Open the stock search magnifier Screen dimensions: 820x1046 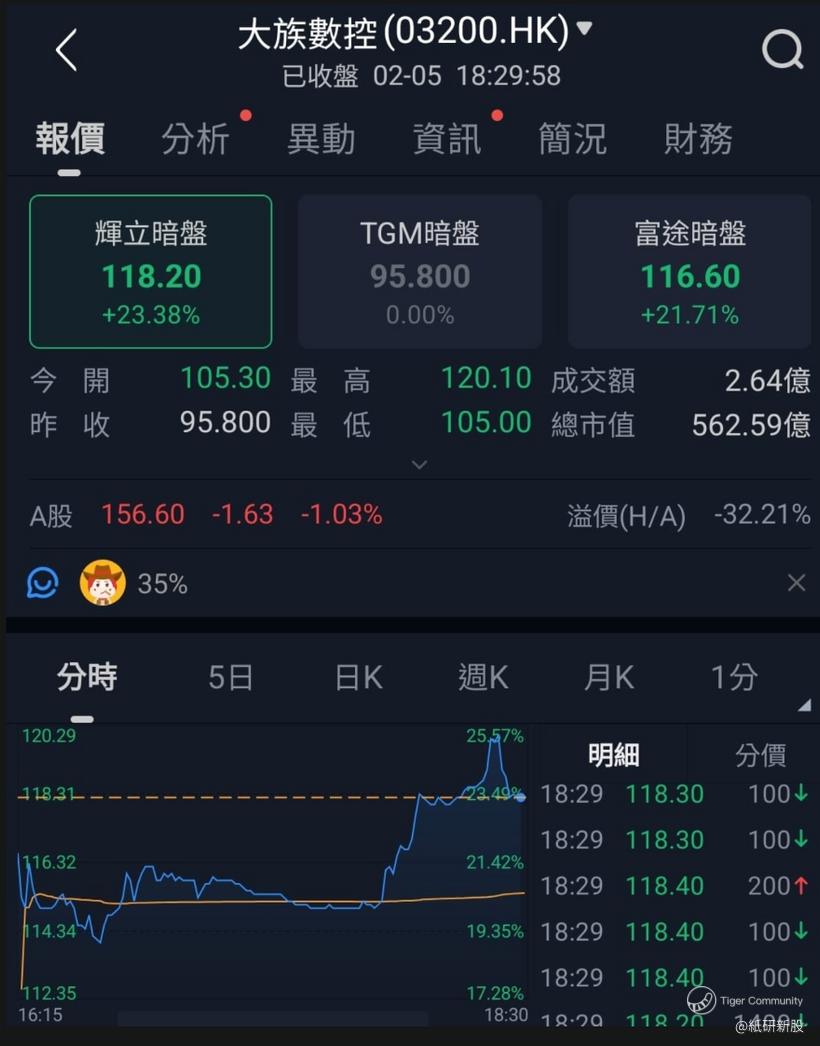[782, 49]
